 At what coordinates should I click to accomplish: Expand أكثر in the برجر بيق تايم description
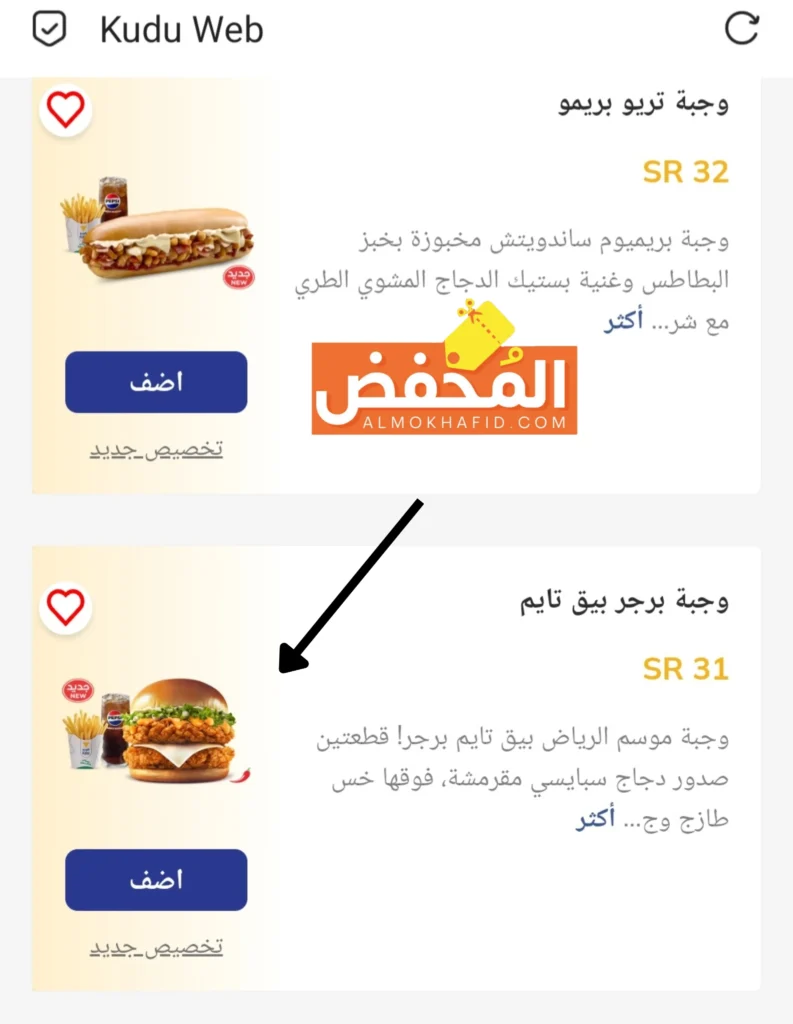click(595, 820)
